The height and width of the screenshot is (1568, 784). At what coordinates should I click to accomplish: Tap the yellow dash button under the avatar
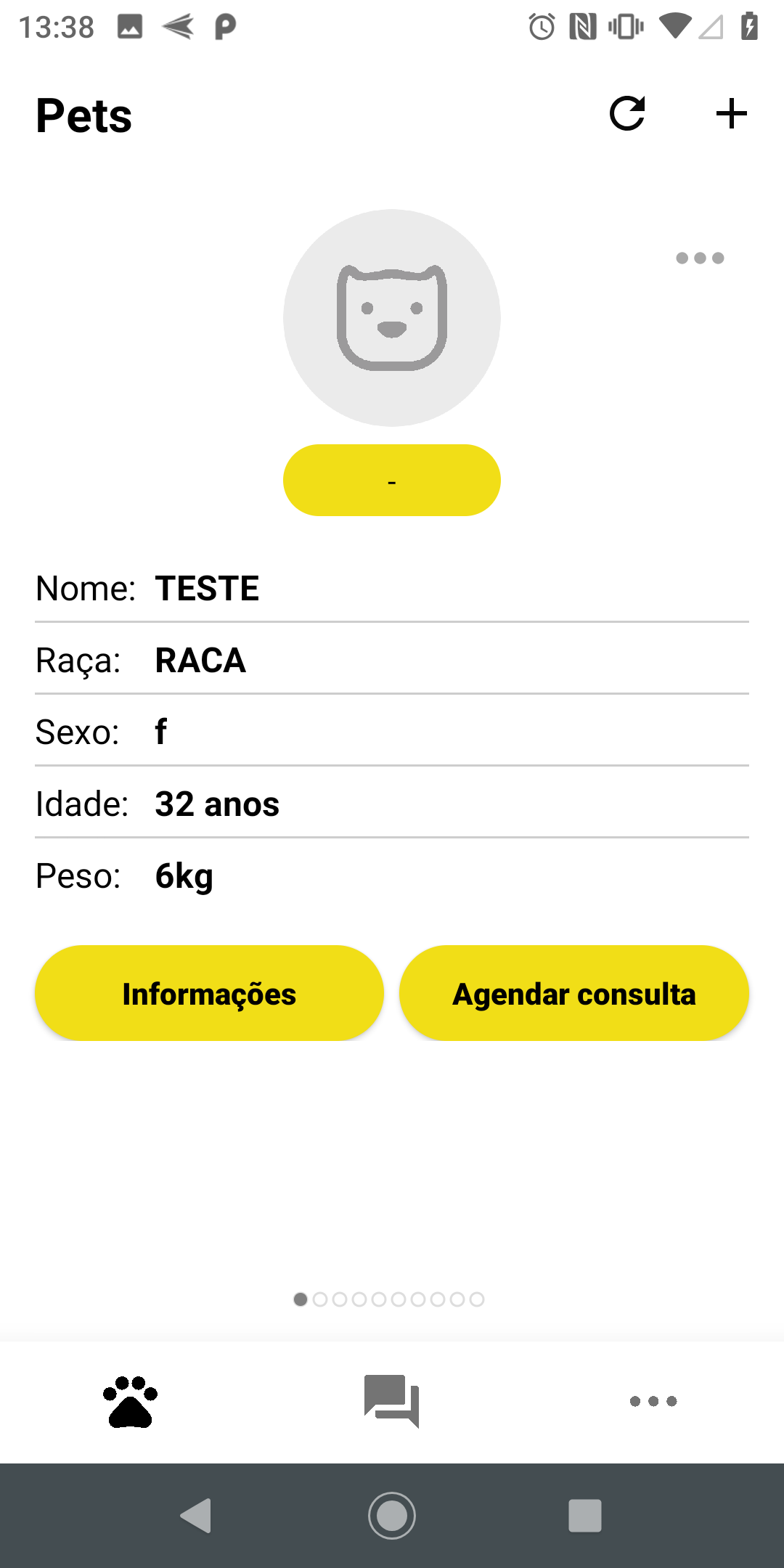point(392,481)
